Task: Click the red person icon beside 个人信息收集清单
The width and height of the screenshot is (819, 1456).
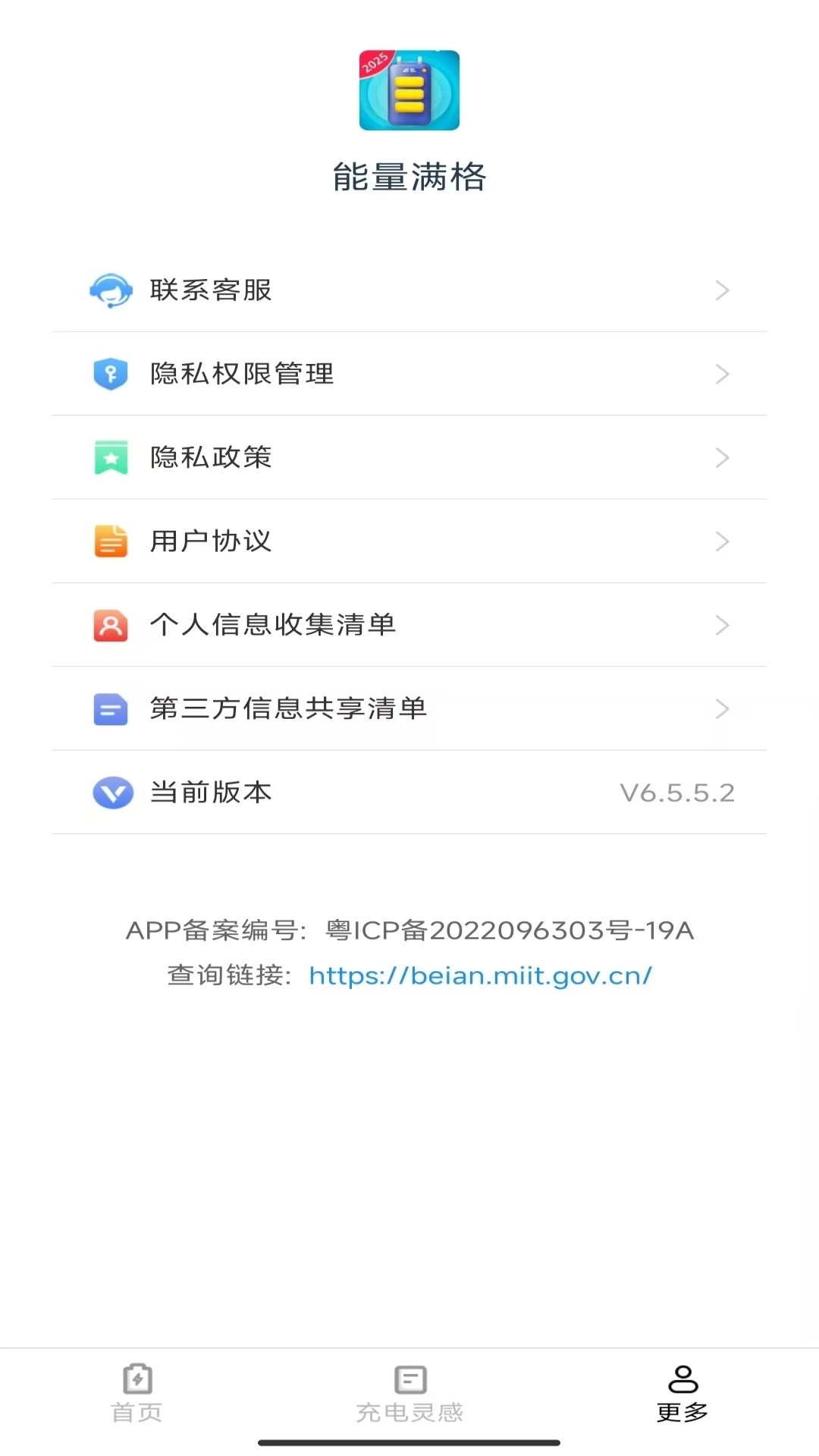Action: (x=111, y=625)
